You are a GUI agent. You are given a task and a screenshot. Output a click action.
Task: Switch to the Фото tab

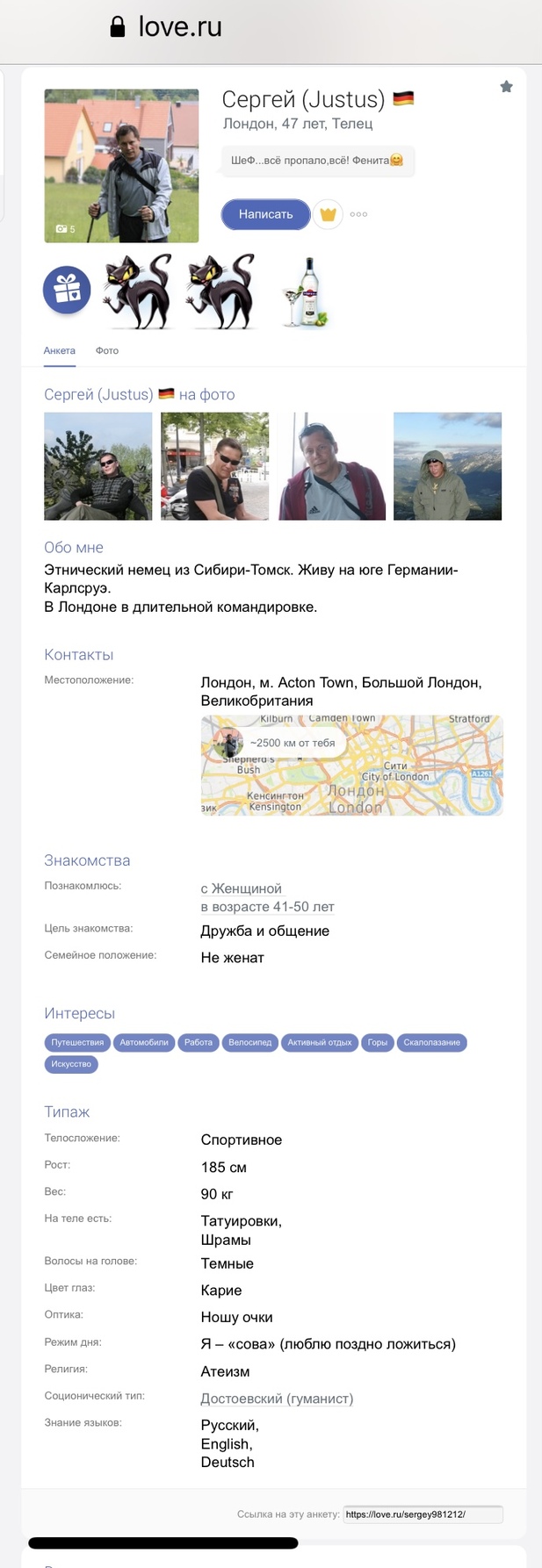pos(107,350)
